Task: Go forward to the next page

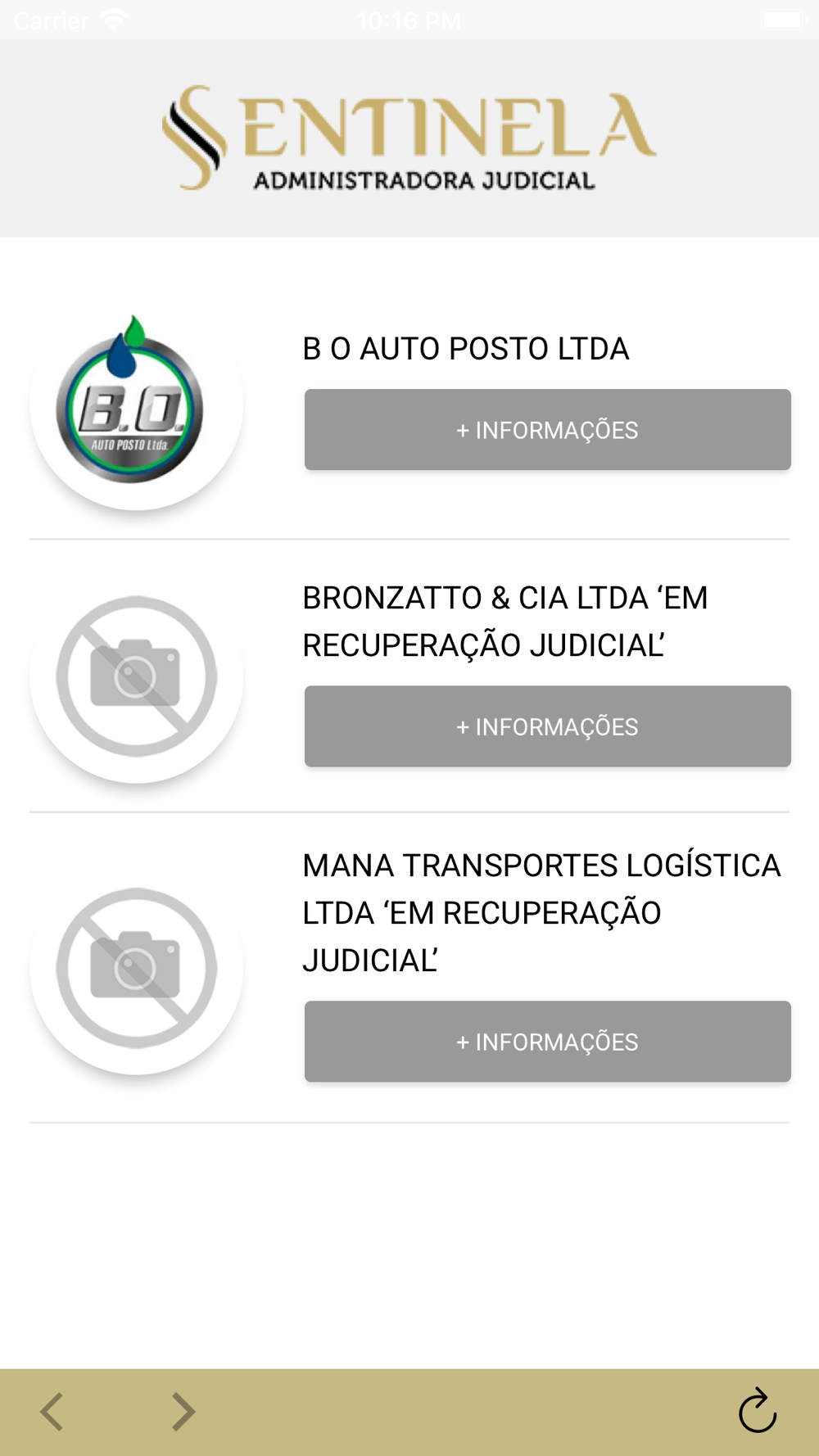Action: click(x=183, y=1412)
